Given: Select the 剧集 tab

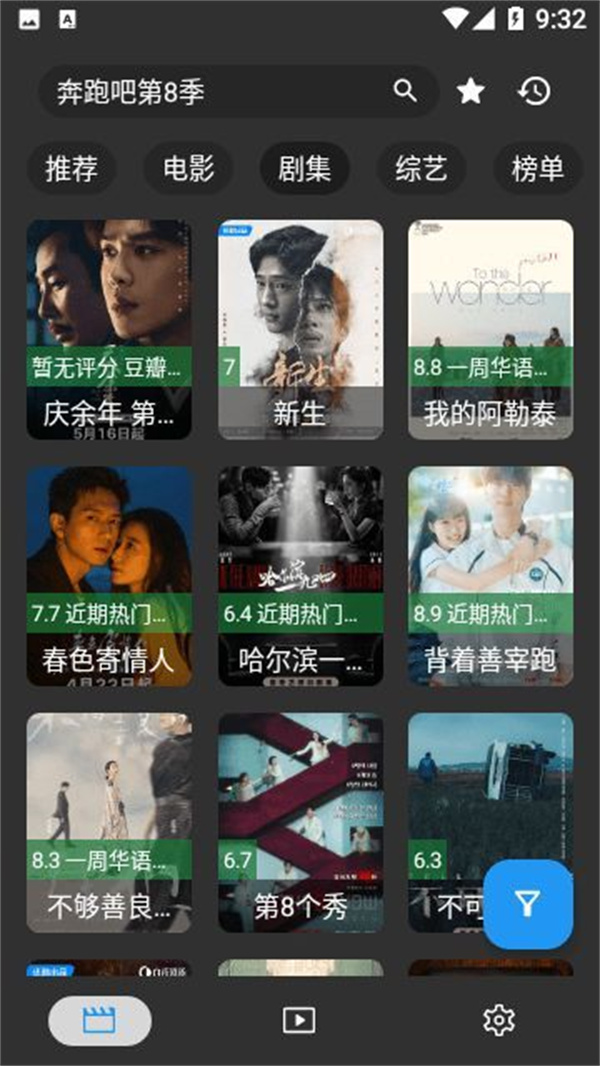Looking at the screenshot, I should 304,168.
